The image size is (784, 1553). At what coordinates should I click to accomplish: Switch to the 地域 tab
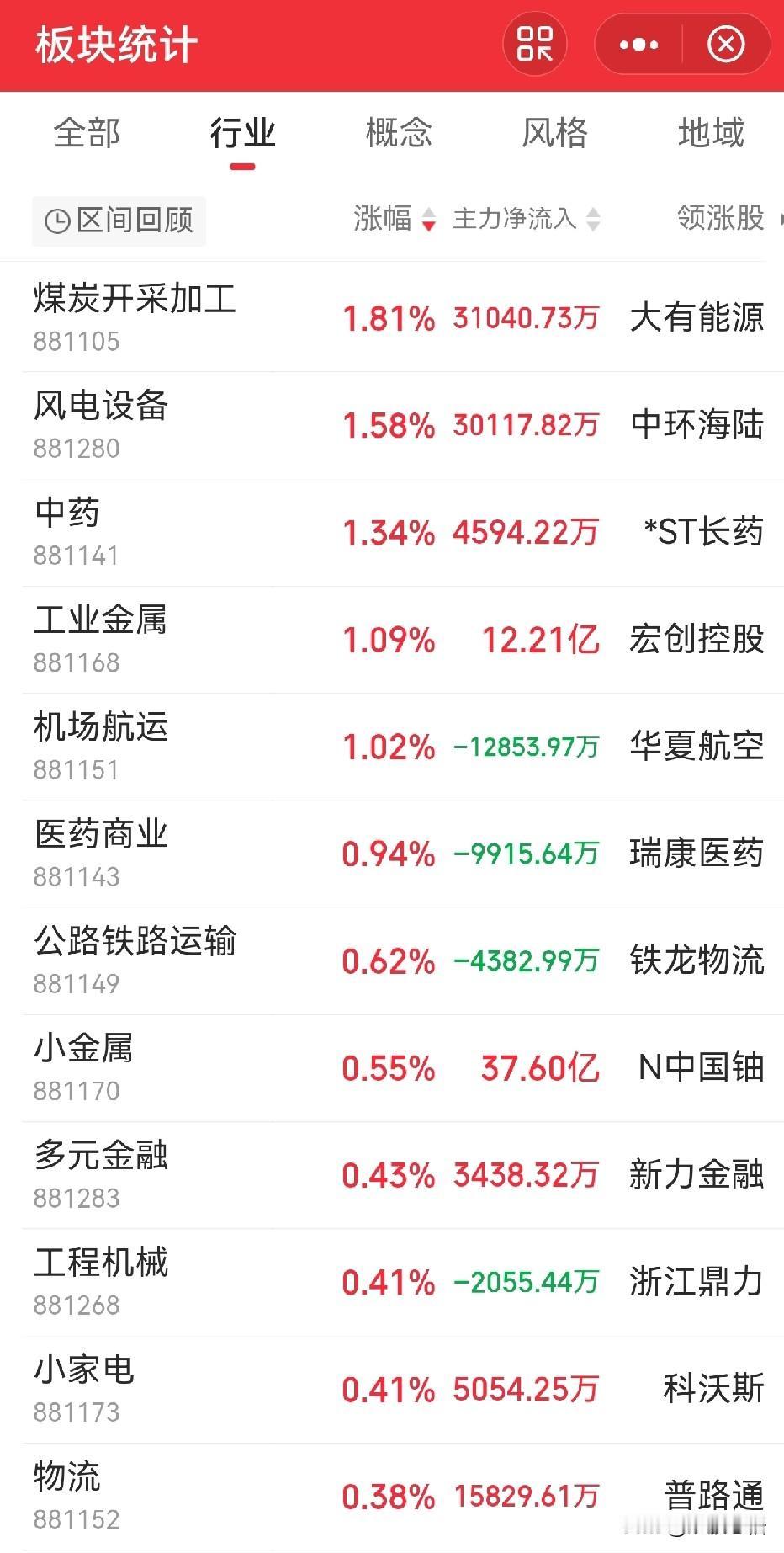click(711, 133)
